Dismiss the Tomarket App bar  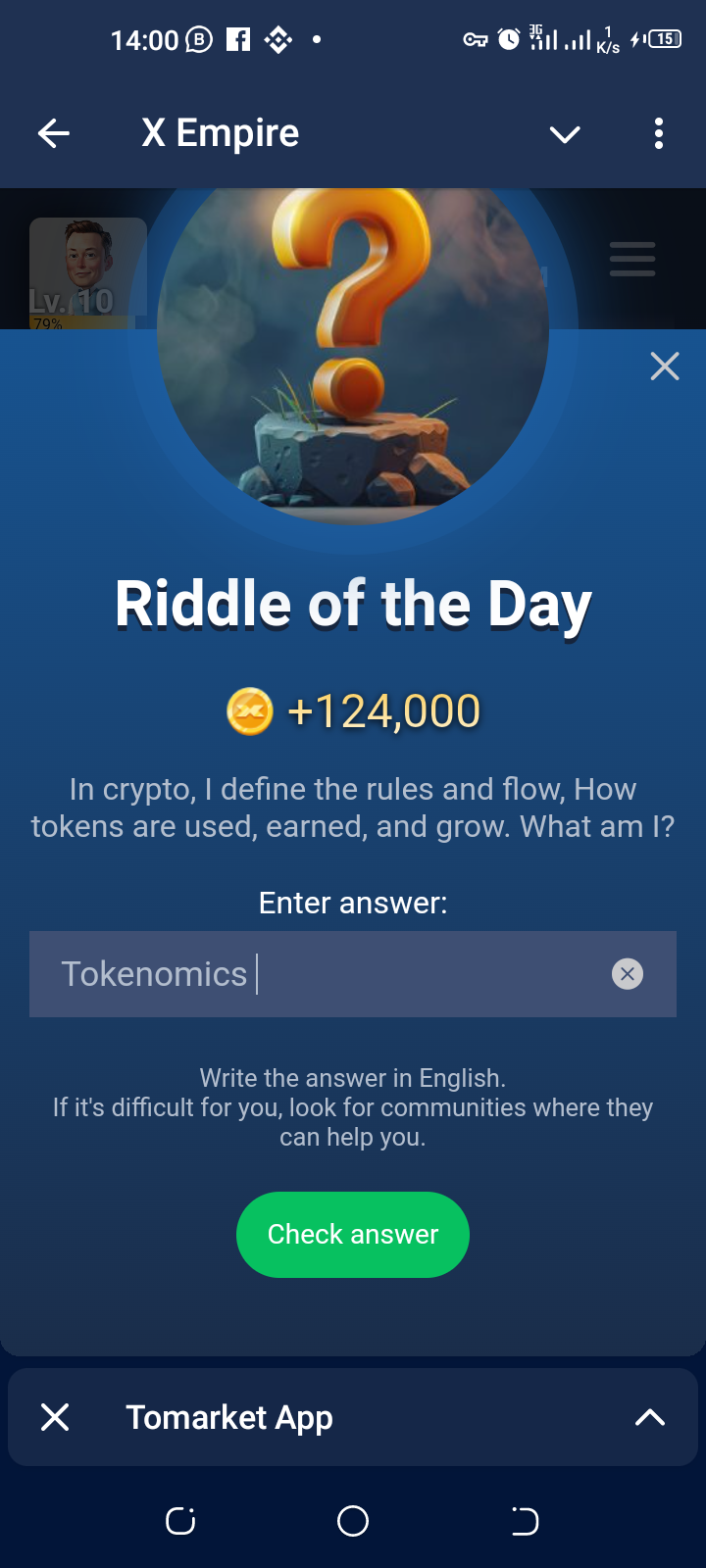(x=55, y=1417)
